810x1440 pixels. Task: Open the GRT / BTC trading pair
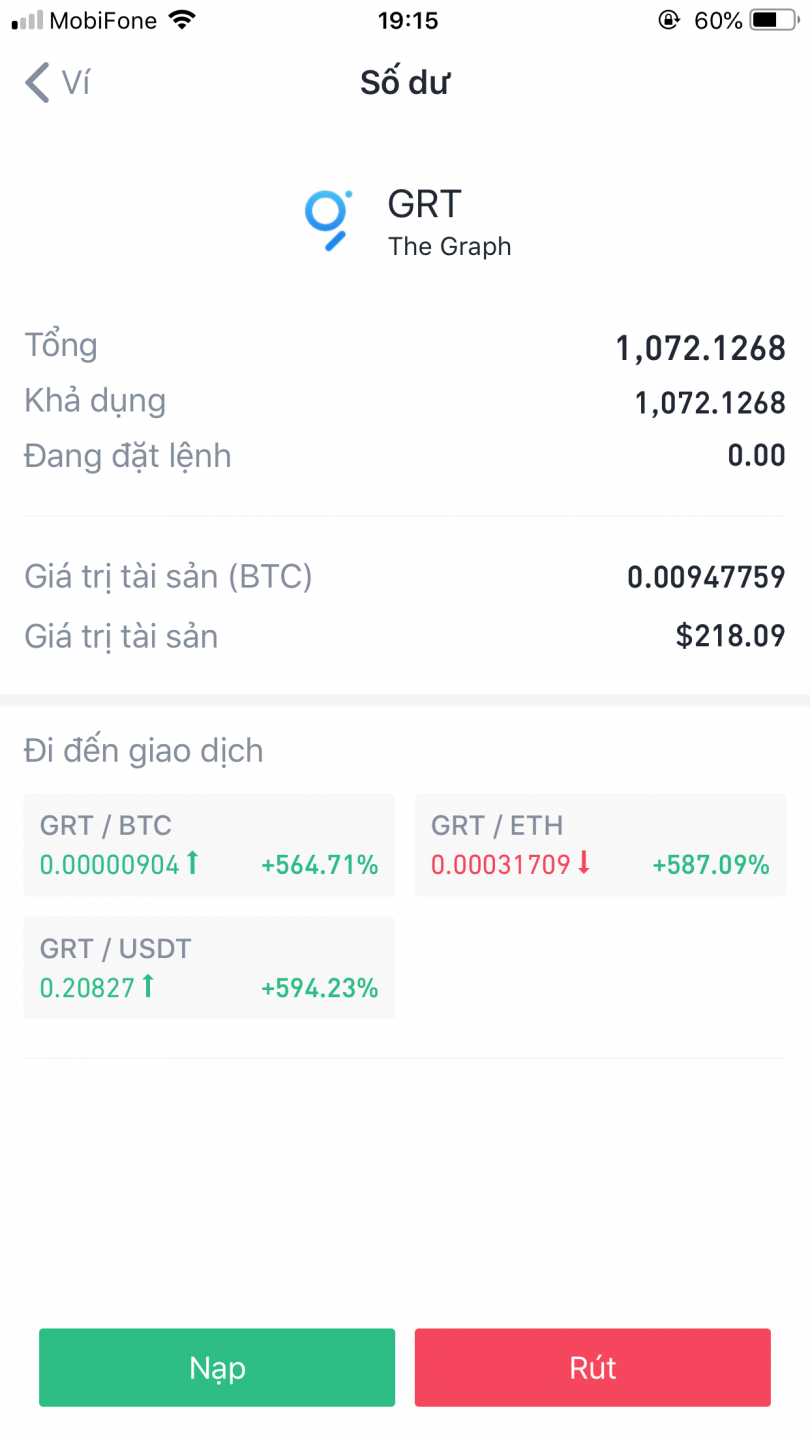209,845
